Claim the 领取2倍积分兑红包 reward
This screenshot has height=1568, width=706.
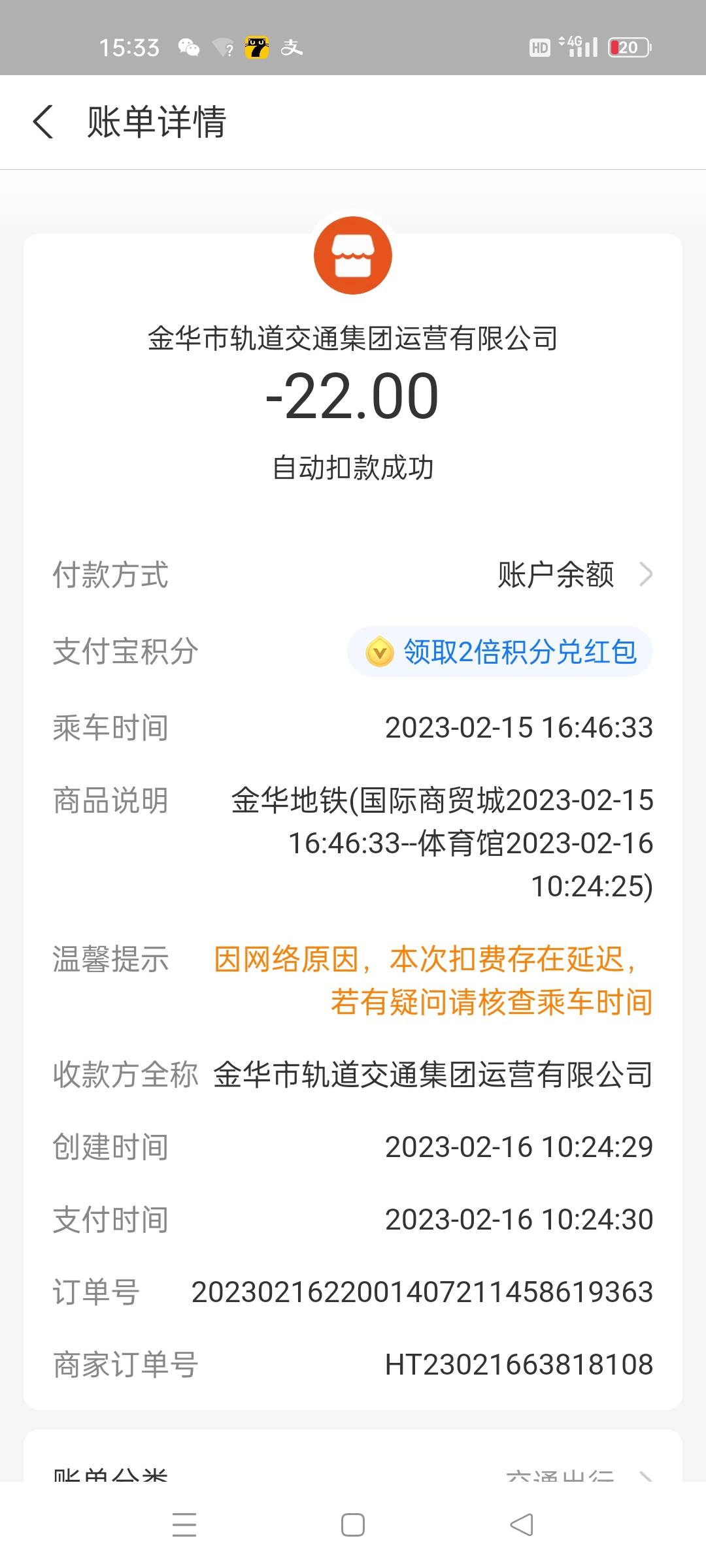click(500, 651)
